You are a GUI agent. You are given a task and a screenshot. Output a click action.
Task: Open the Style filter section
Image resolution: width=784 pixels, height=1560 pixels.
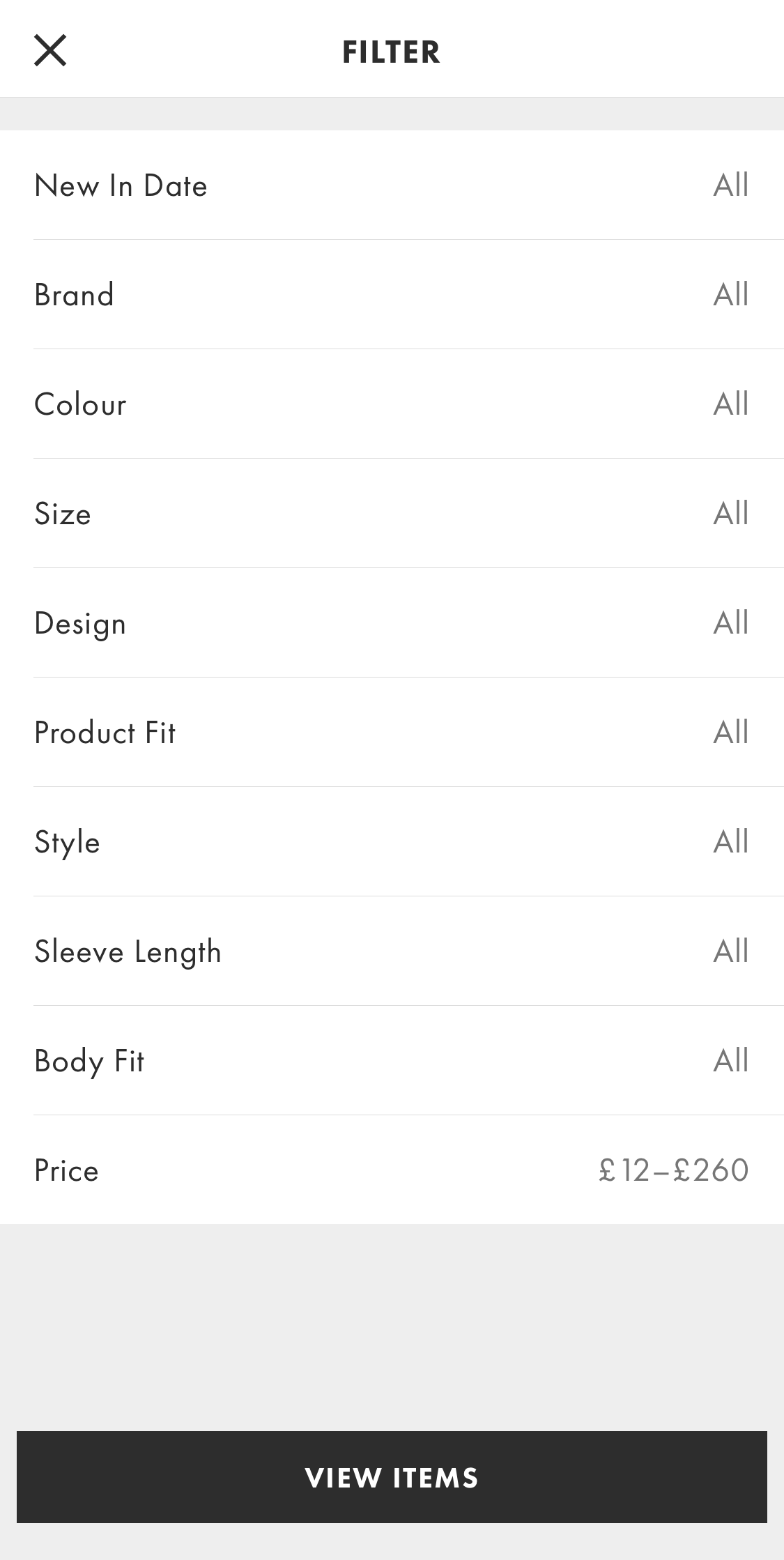tap(67, 842)
